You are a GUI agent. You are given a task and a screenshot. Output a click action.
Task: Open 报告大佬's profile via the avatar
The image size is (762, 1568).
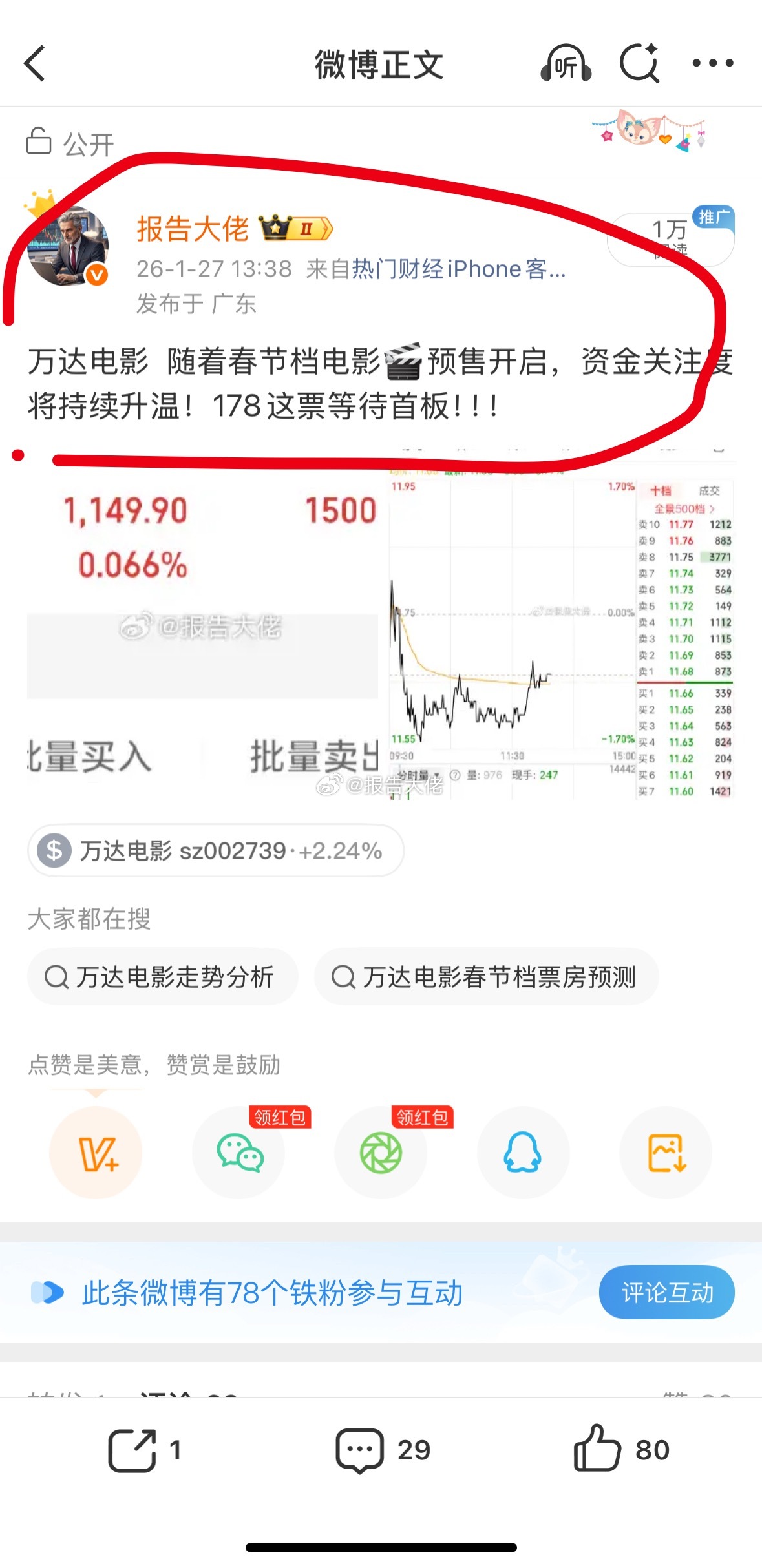pos(69,246)
